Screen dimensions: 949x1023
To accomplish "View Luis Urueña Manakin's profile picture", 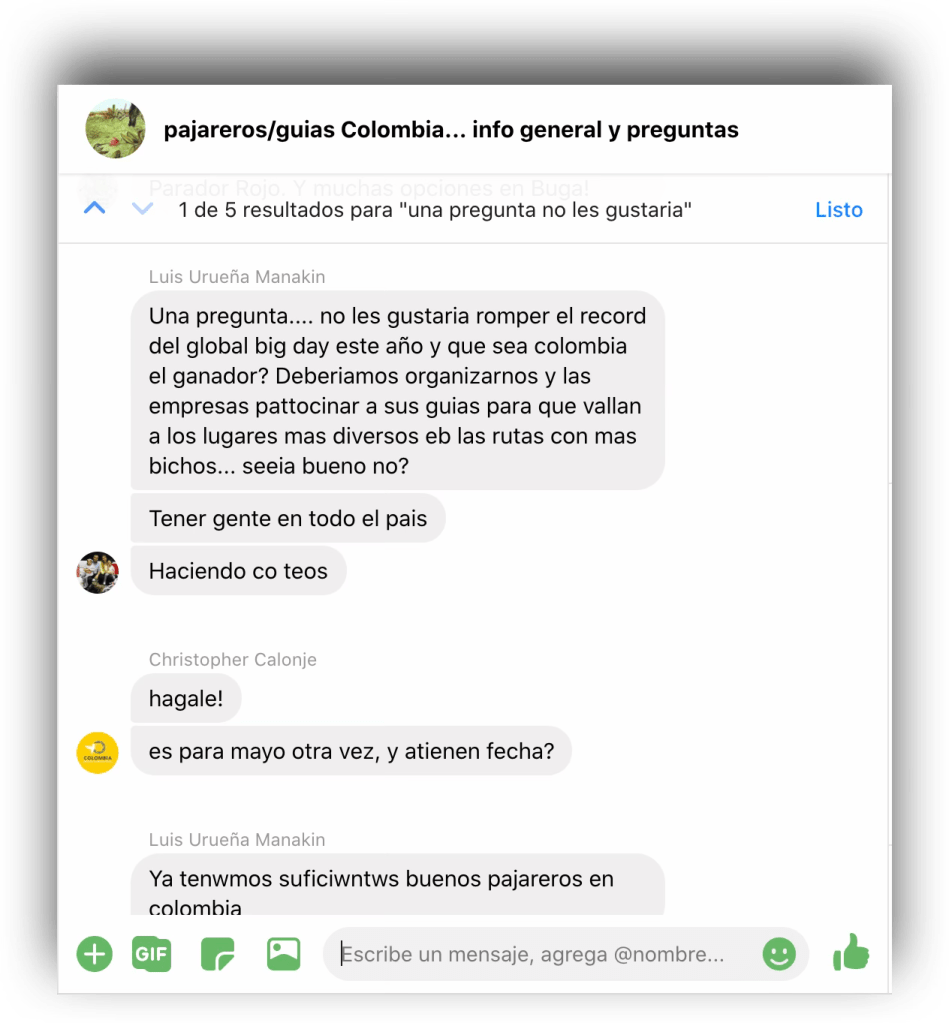I will (x=98, y=572).
